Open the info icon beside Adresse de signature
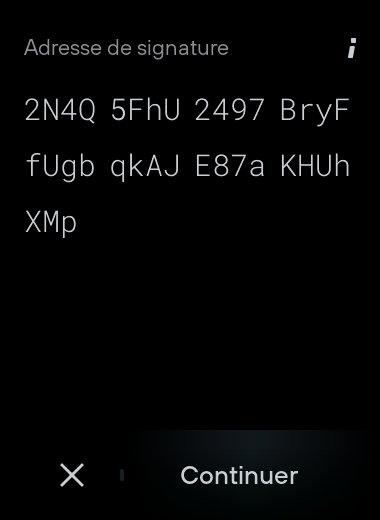The height and width of the screenshot is (520, 380). pyautogui.click(x=352, y=48)
